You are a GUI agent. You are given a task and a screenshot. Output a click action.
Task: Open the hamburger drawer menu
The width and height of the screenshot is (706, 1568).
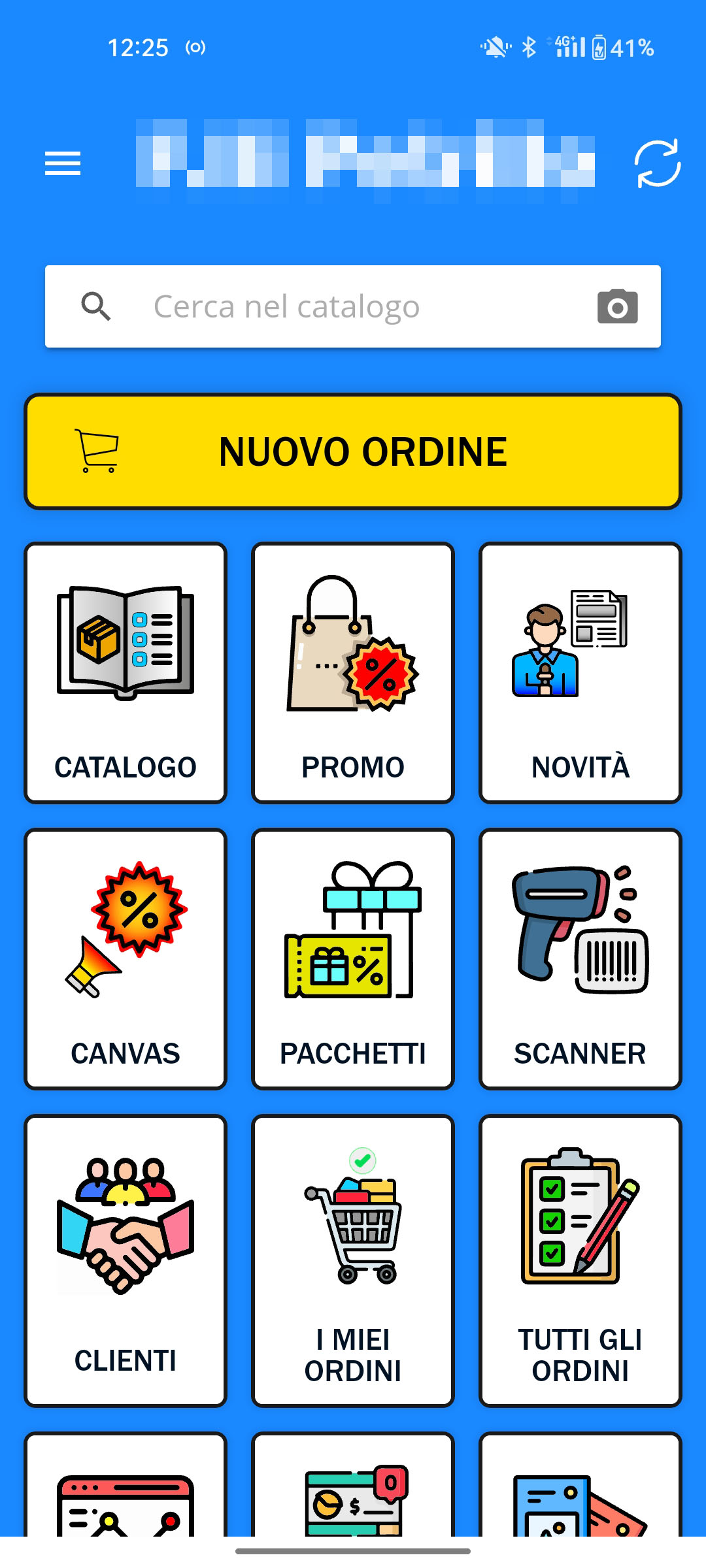63,163
